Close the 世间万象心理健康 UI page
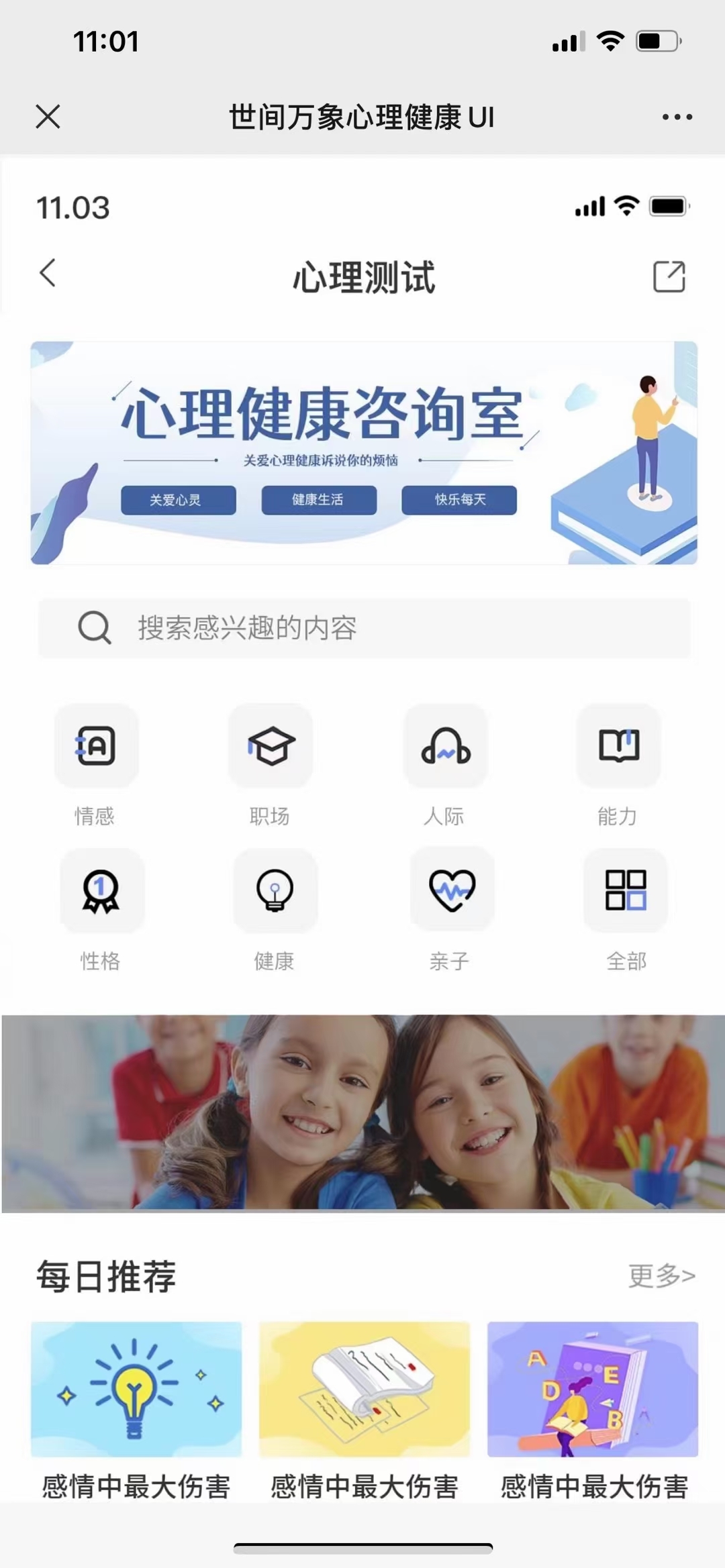 (x=48, y=116)
